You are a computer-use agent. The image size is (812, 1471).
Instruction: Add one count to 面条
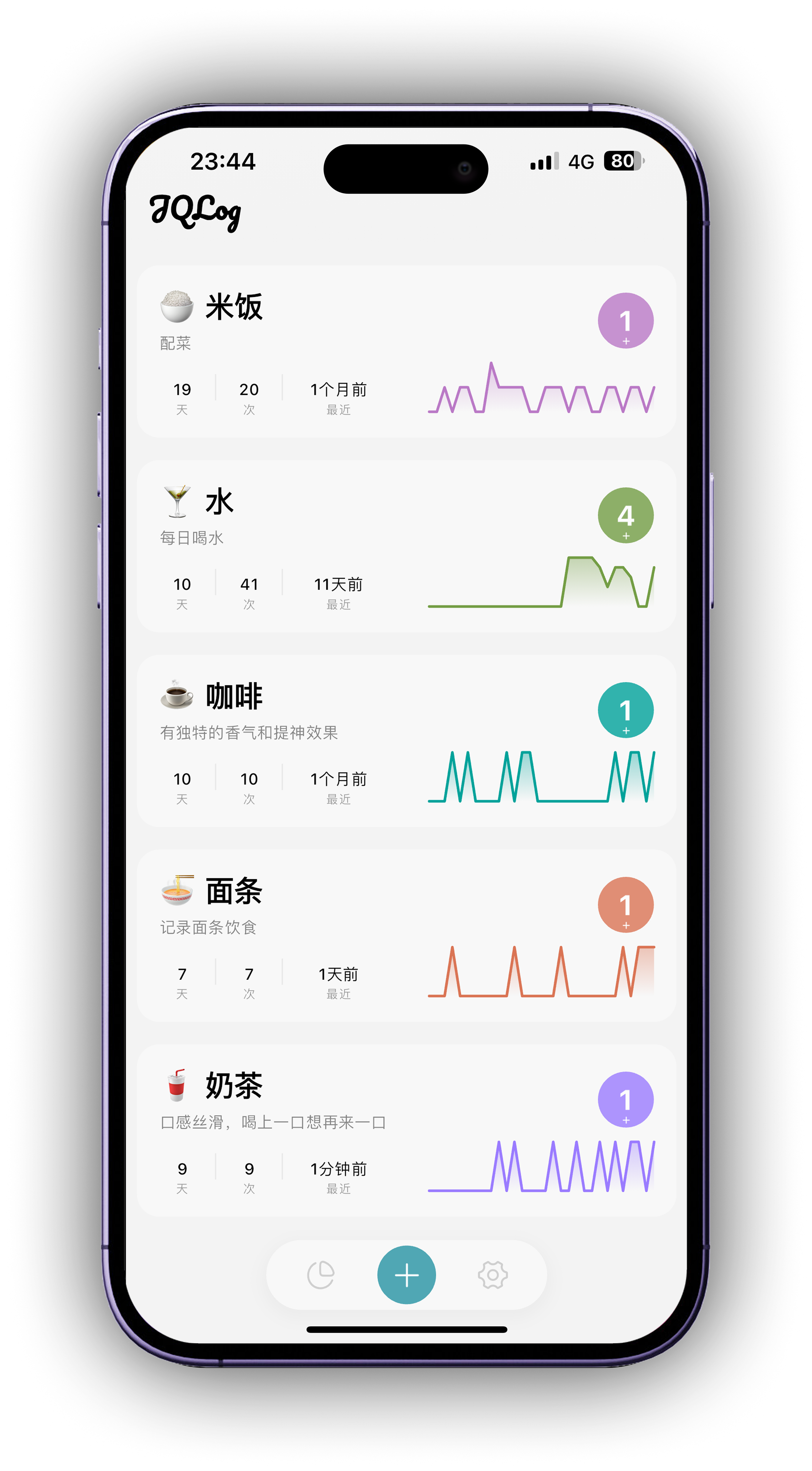coord(625,905)
